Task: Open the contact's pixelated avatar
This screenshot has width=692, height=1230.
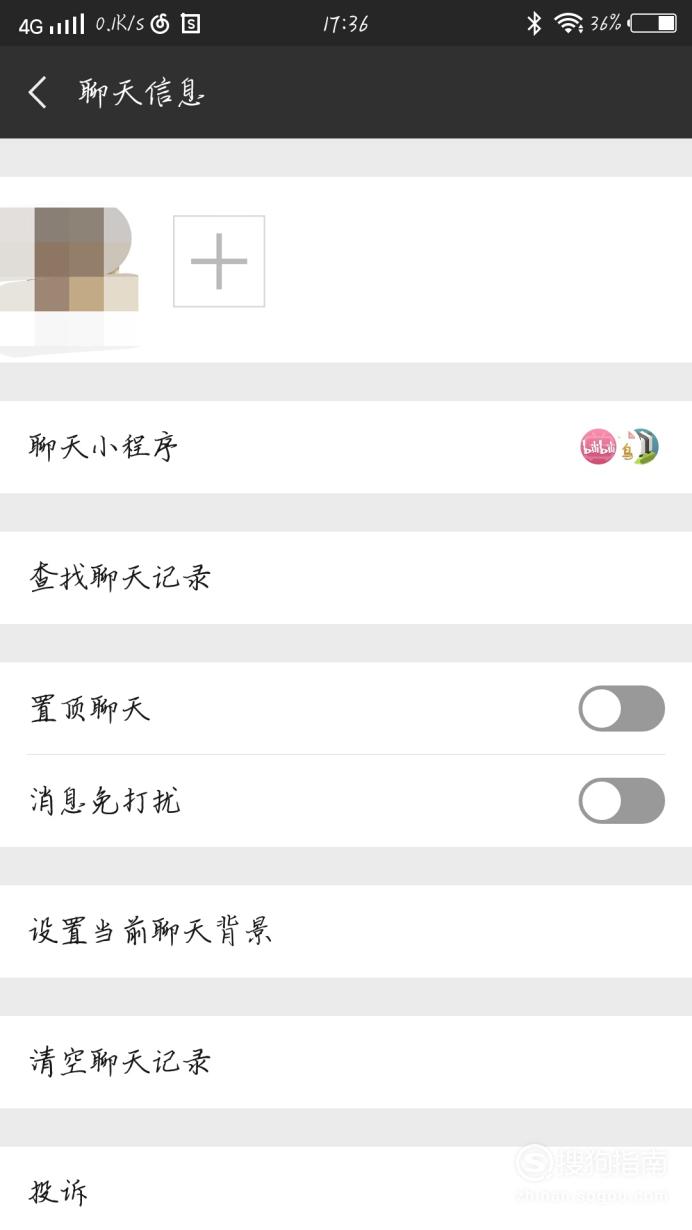Action: click(x=68, y=280)
